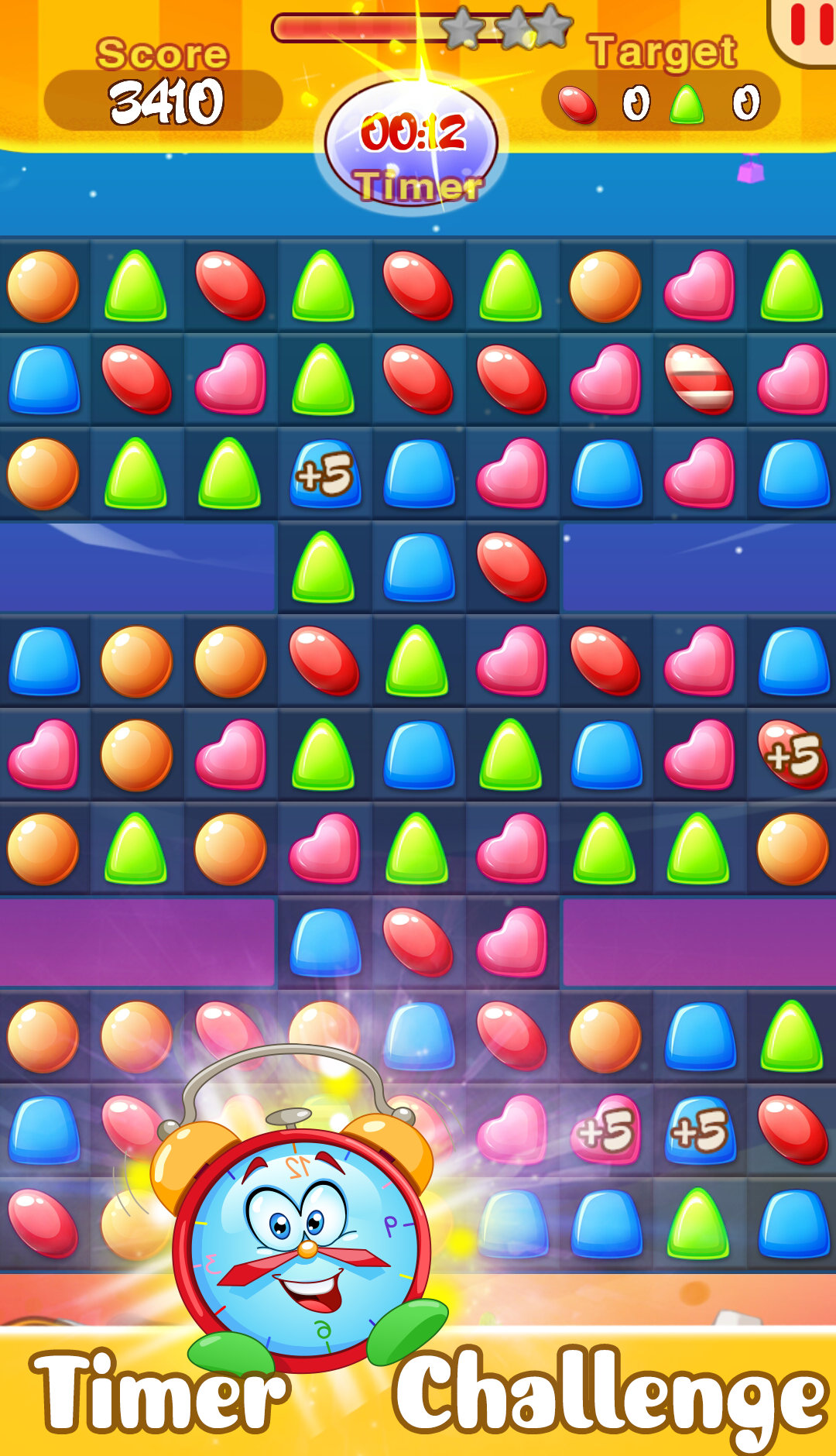Select the red bean in the Target panel
The width and height of the screenshot is (836, 1456).
tap(577, 101)
